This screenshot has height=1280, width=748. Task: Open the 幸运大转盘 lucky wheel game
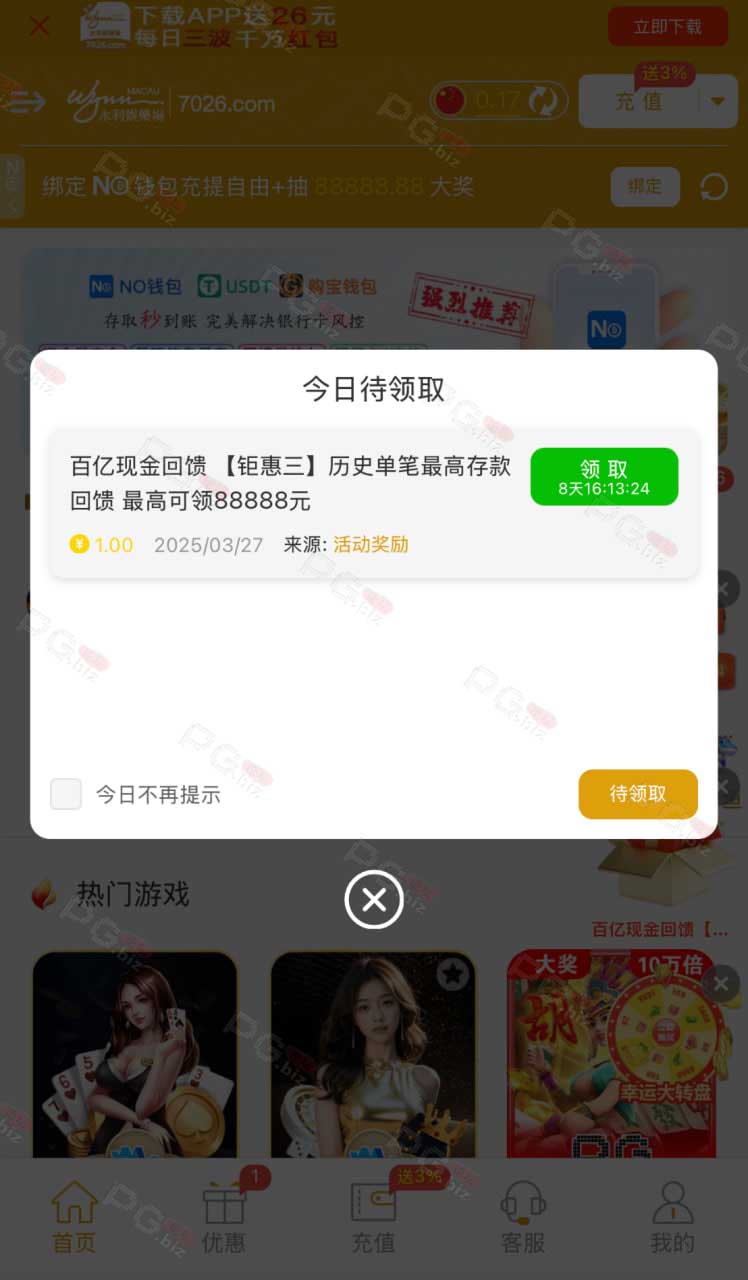pos(612,1054)
